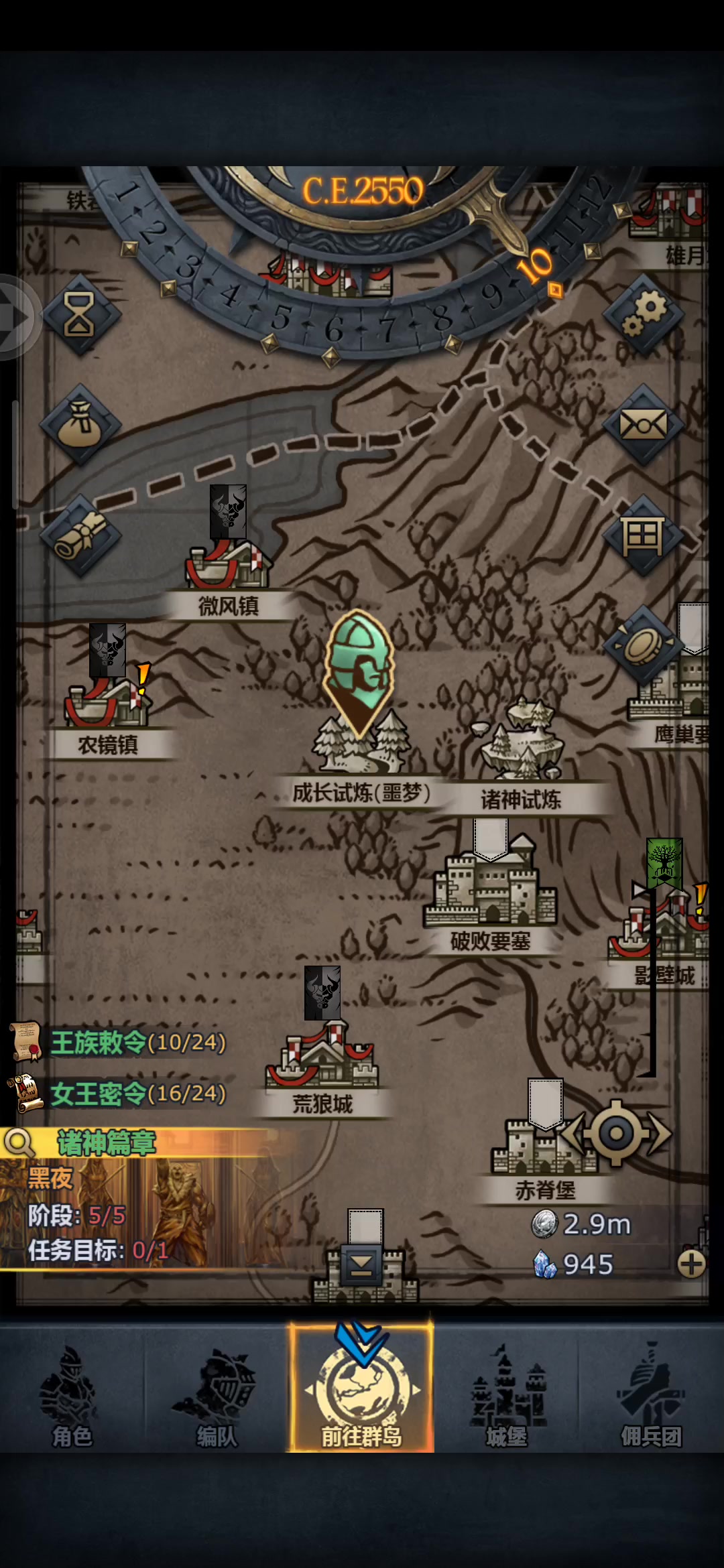
Task: Open the mail envelope icon
Action: pos(644,424)
